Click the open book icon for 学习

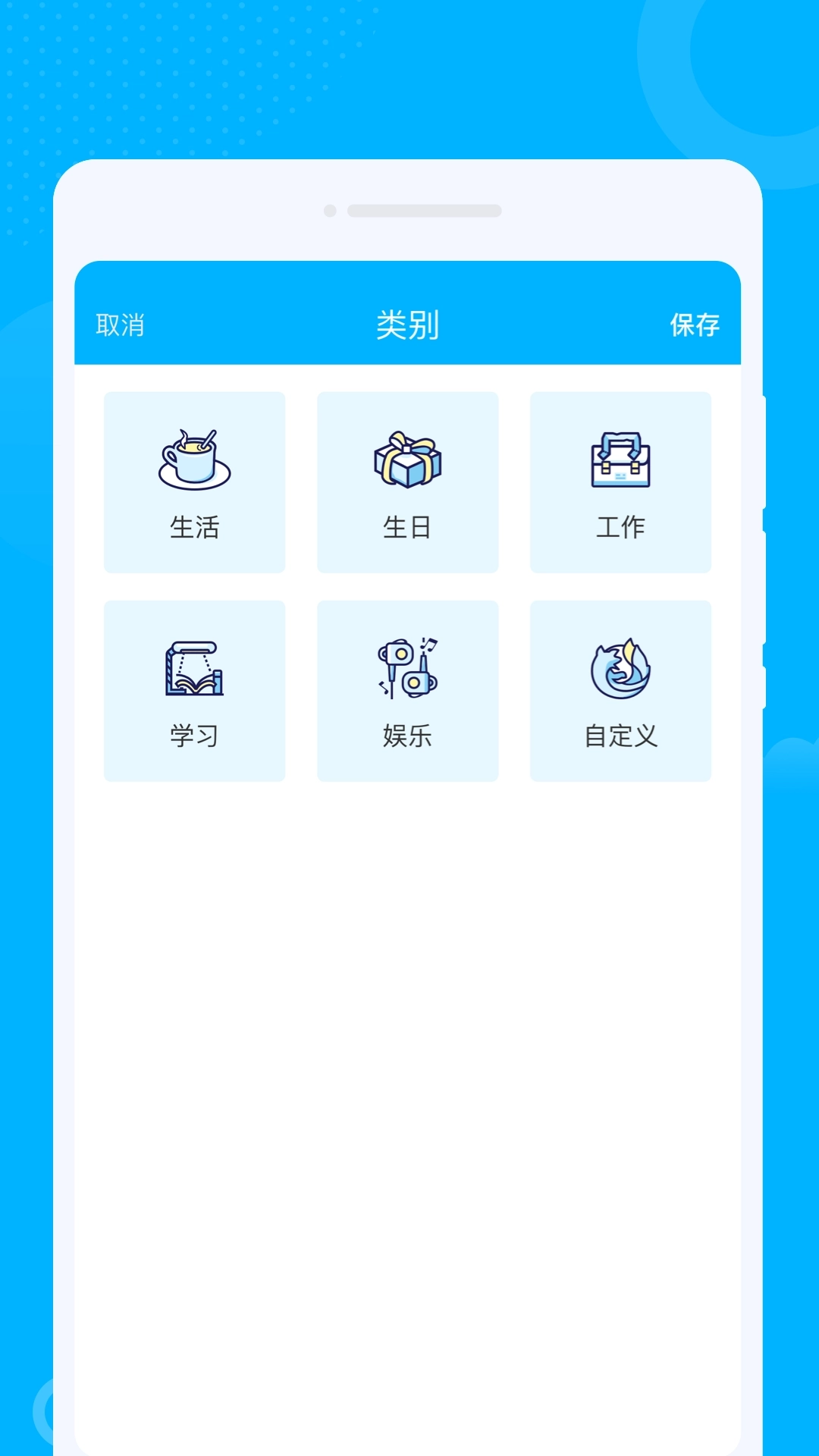coord(195,667)
